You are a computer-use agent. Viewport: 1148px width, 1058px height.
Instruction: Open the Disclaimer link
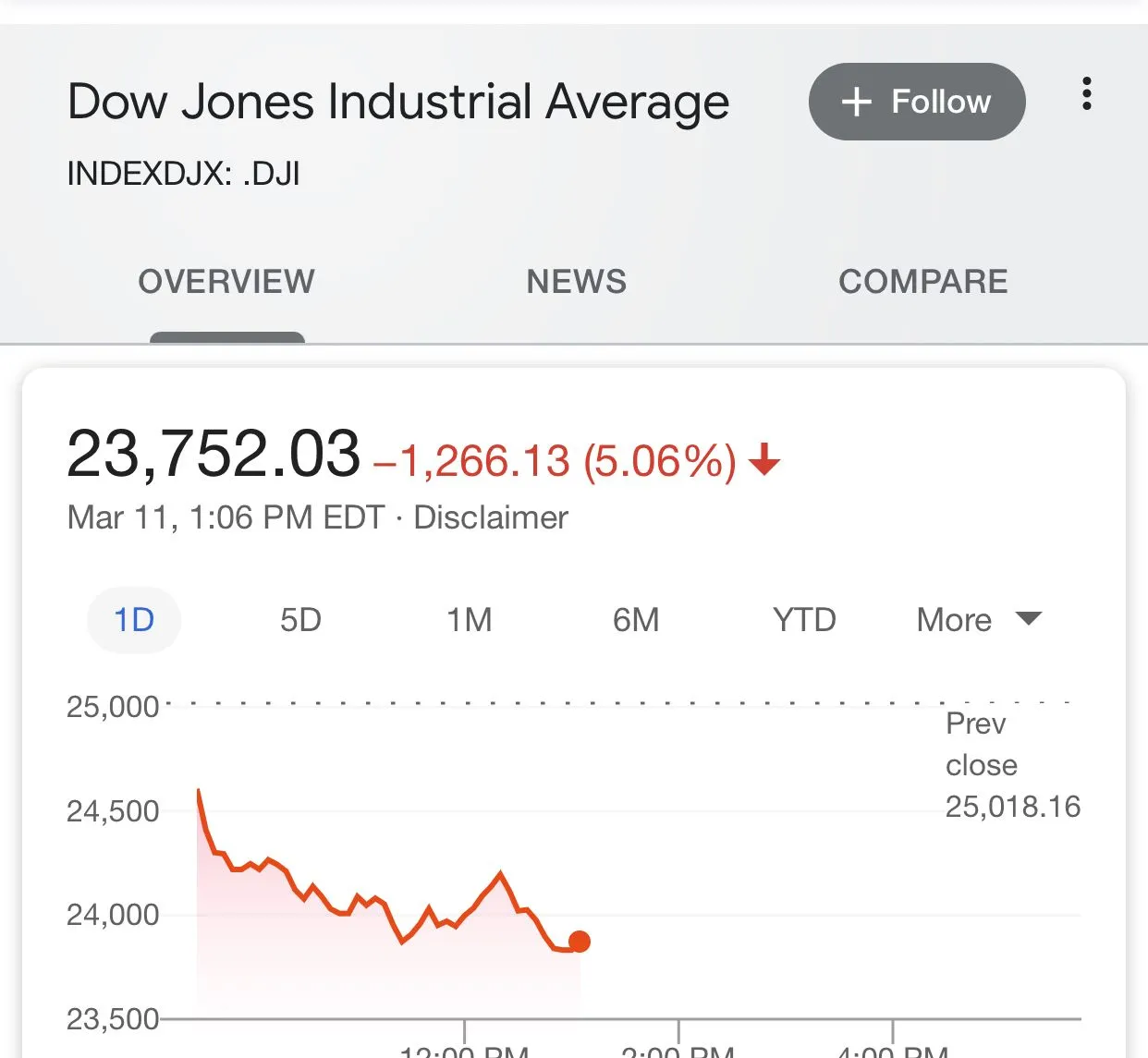490,518
